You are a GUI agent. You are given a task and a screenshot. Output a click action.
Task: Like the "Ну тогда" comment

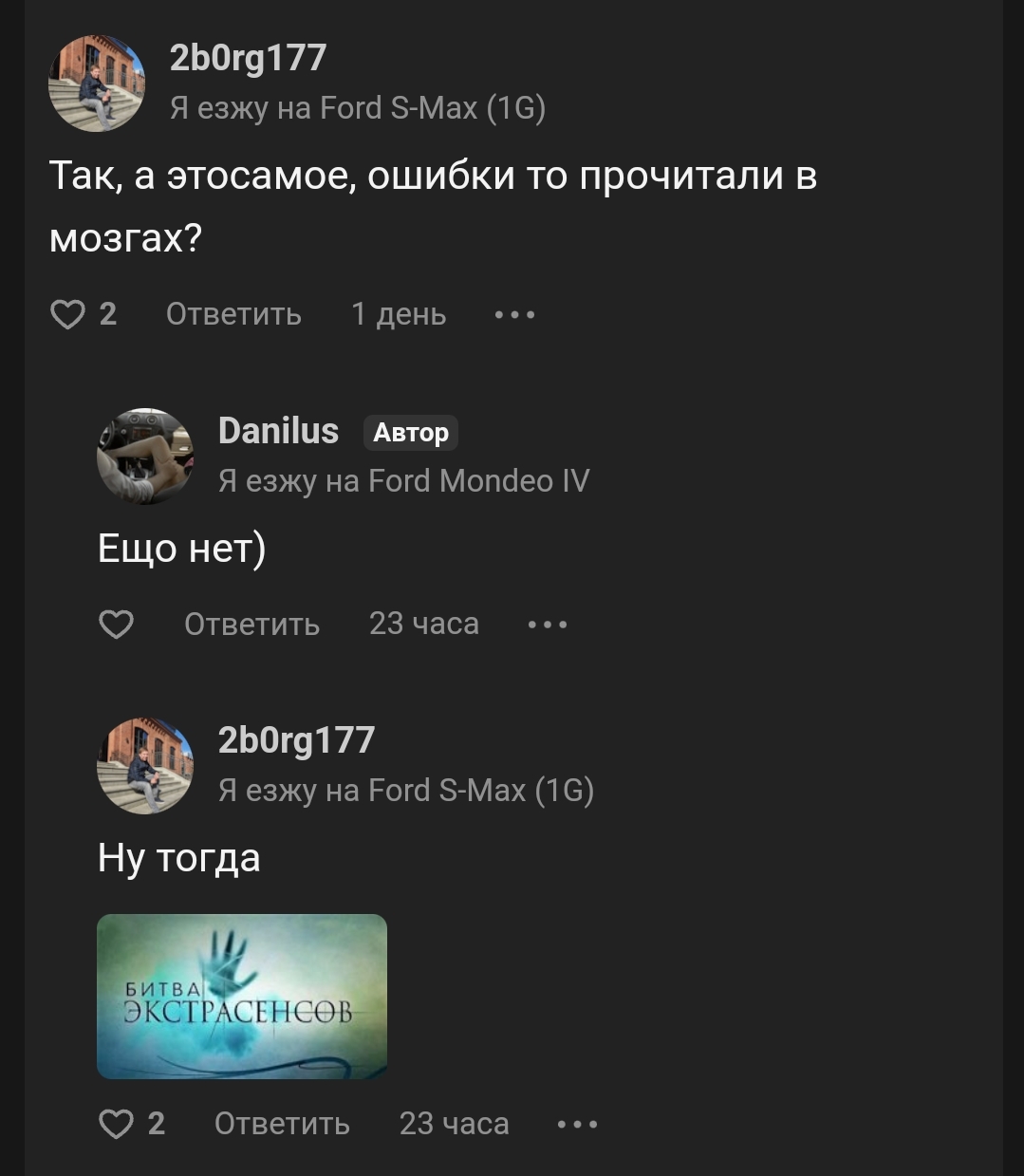pos(116,1124)
